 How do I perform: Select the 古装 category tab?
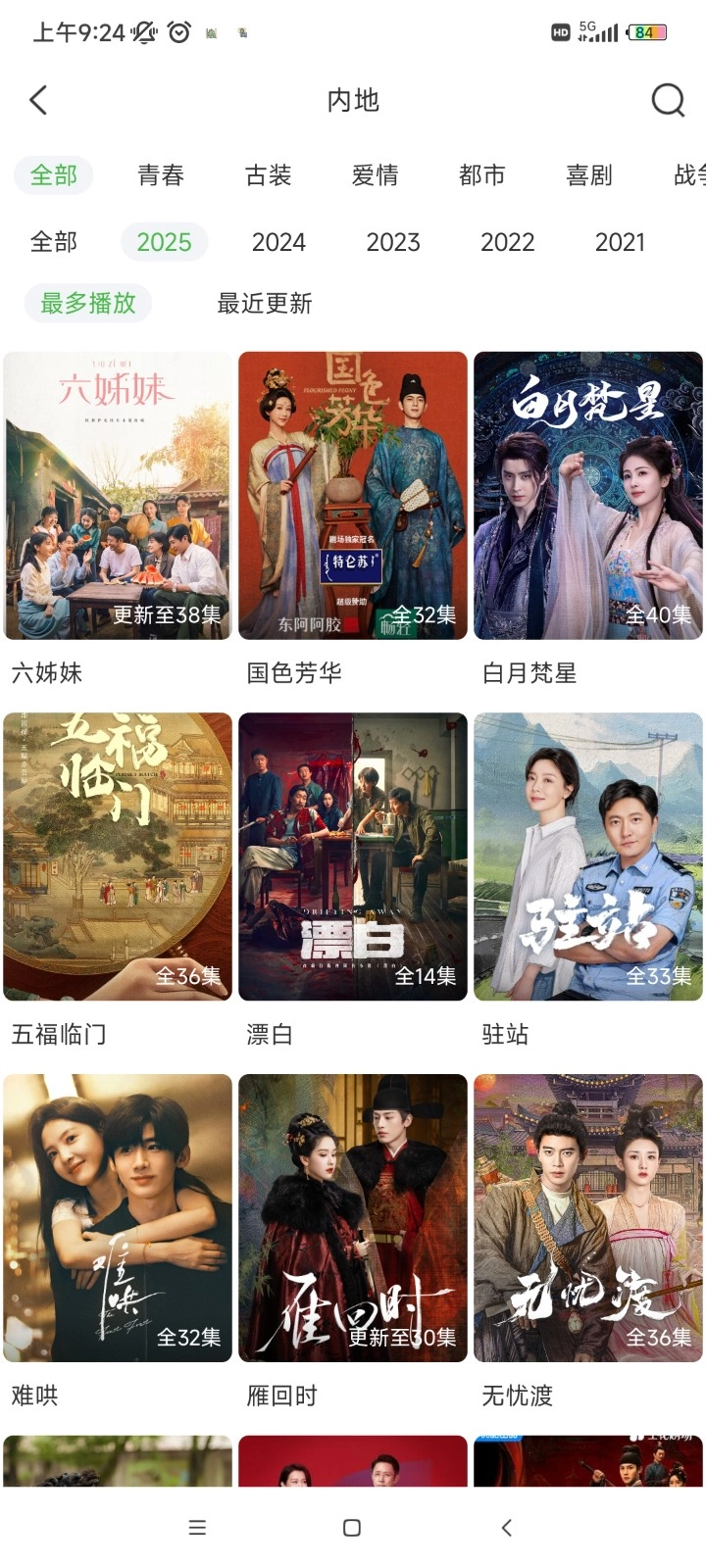[x=268, y=174]
